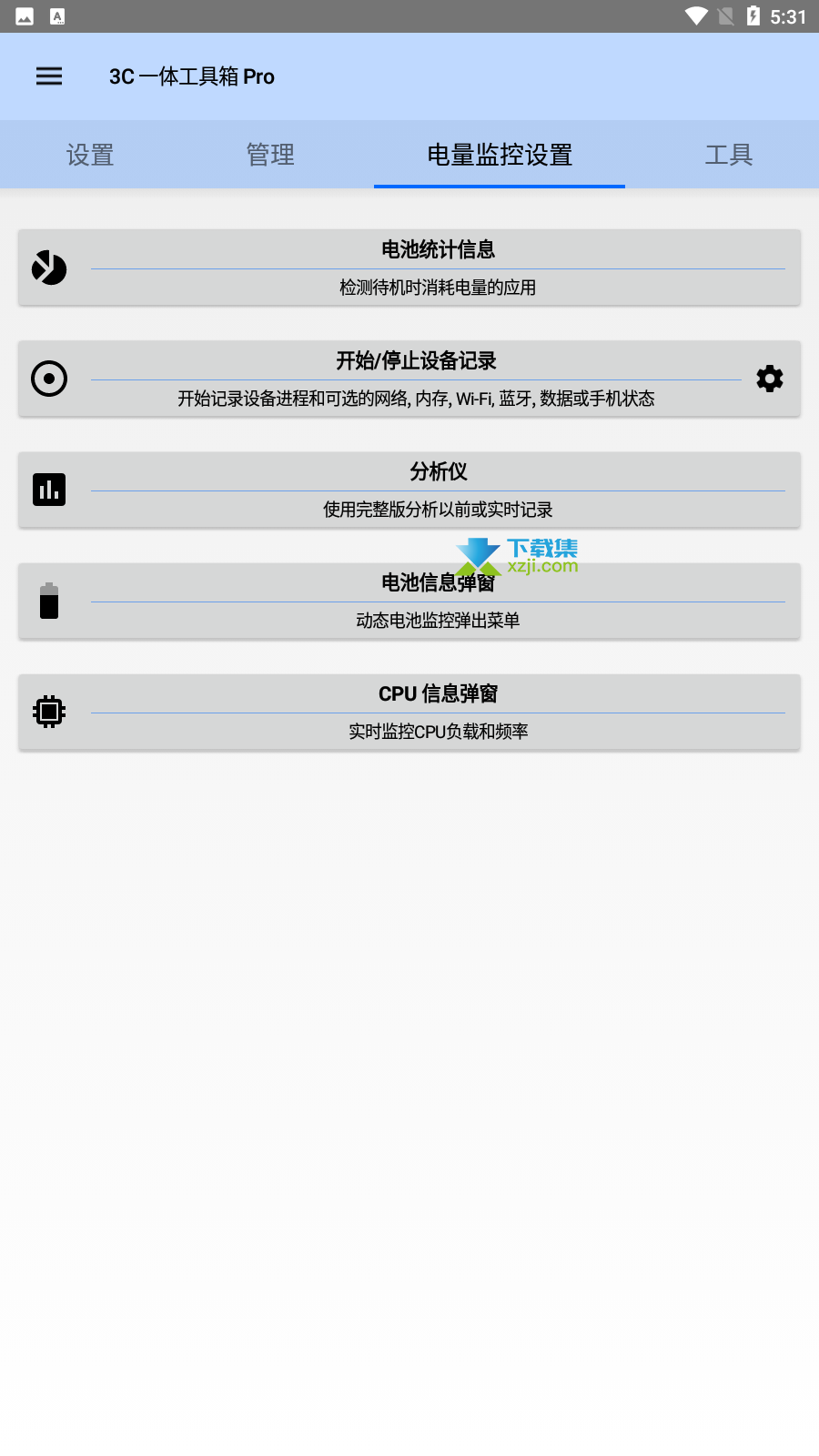Switch to the 工具 tab
The height and width of the screenshot is (1456, 819).
pyautogui.click(x=729, y=155)
